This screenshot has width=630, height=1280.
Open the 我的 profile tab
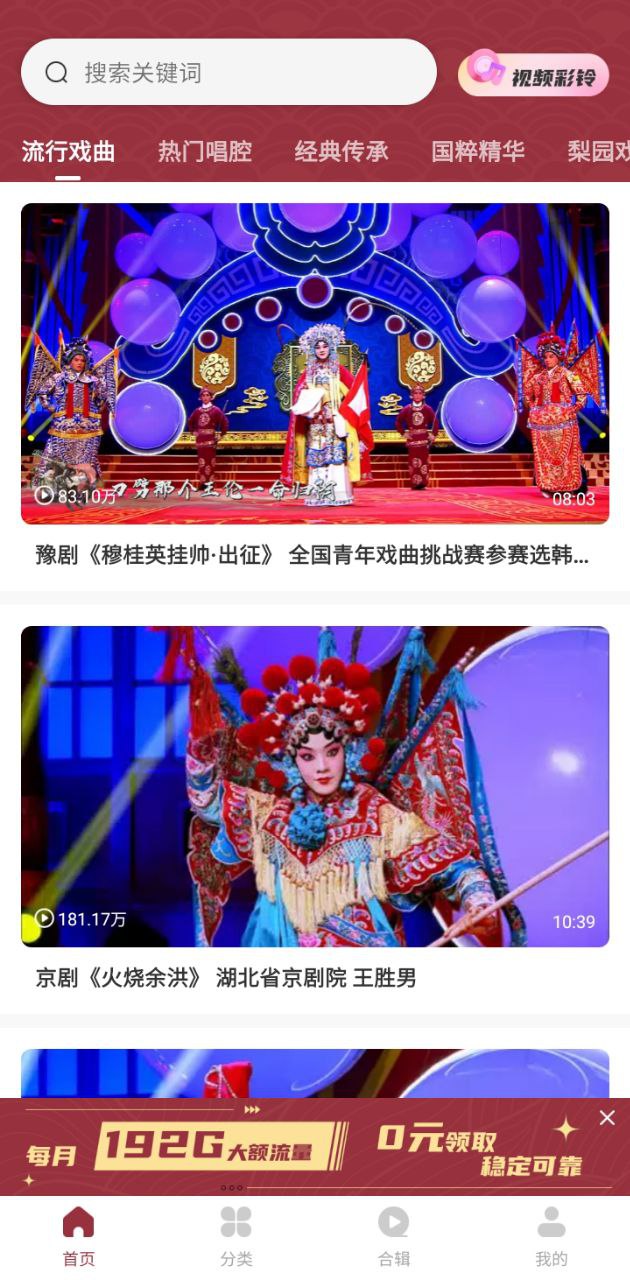(x=551, y=1236)
